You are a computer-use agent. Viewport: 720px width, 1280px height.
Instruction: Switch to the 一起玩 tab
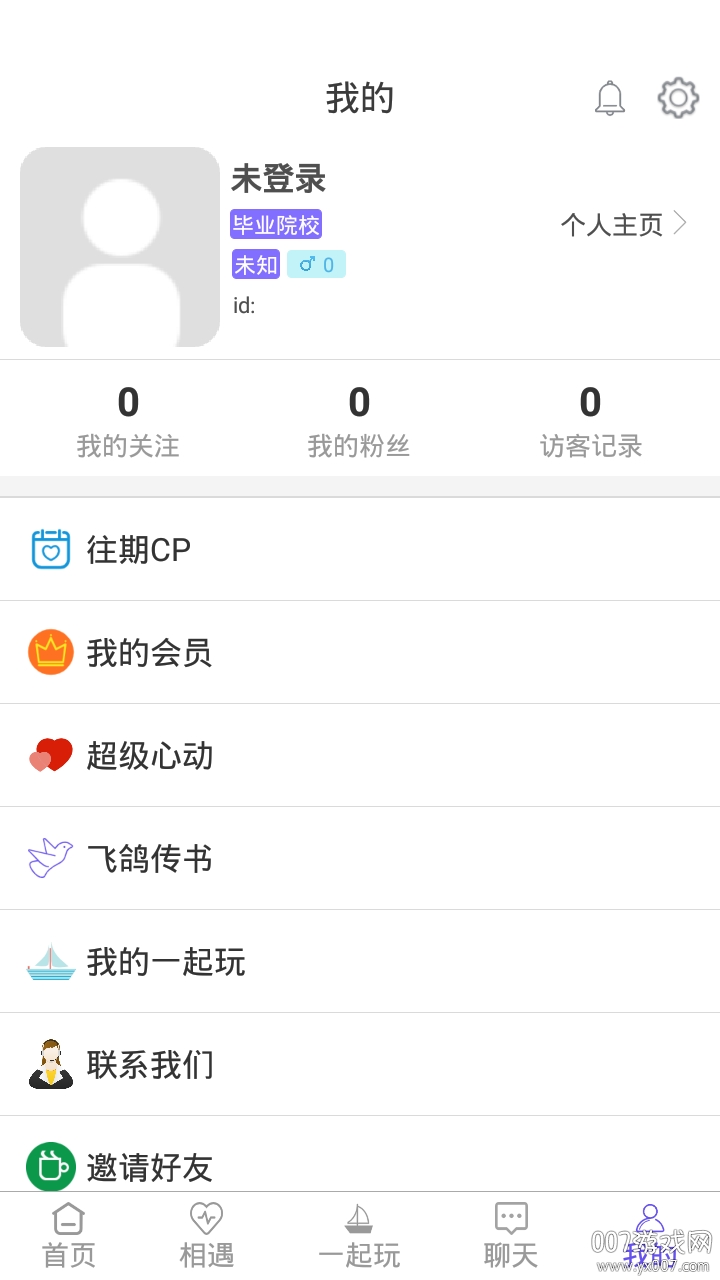(359, 1236)
